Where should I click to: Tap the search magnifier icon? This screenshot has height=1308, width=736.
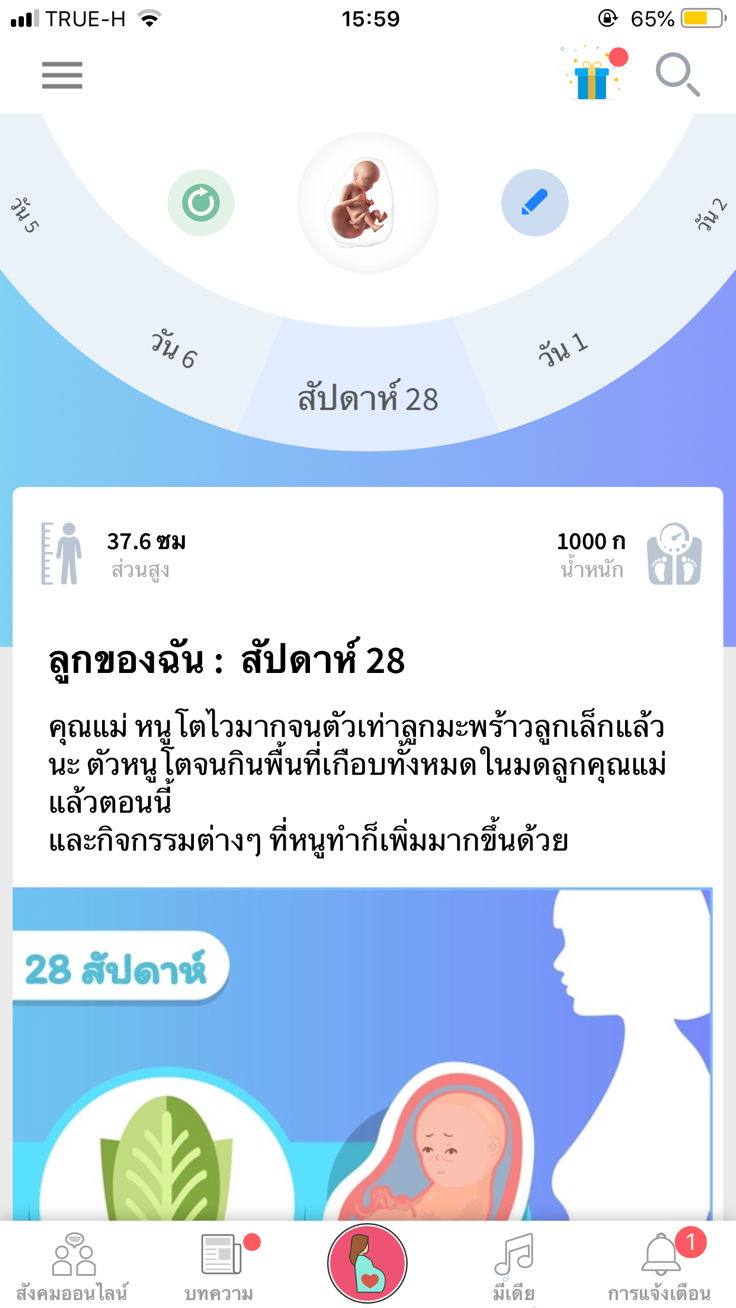click(677, 75)
